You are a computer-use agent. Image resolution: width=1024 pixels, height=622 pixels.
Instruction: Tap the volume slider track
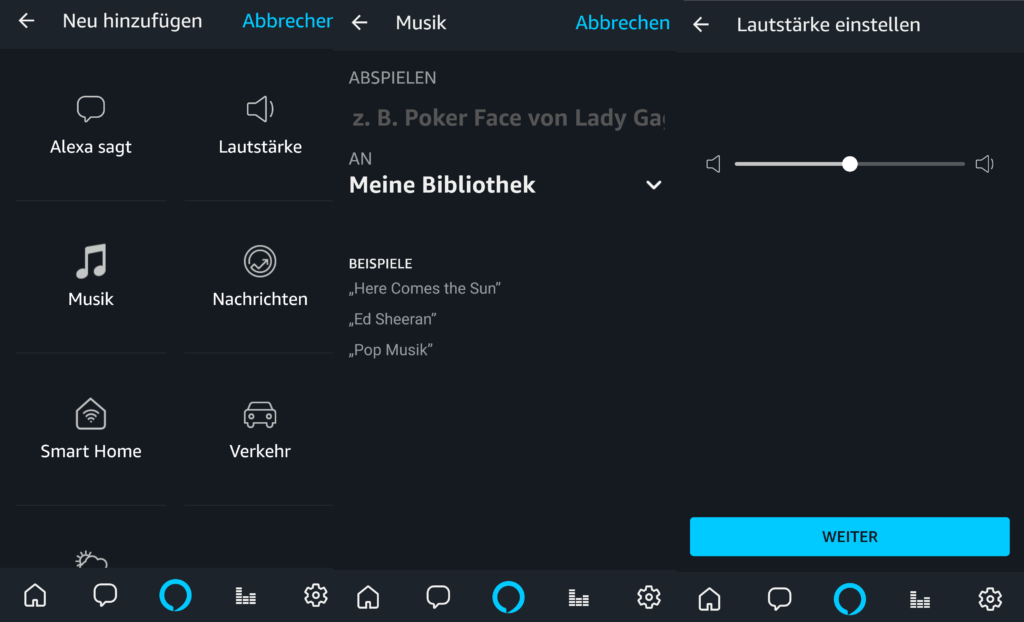[x=900, y=164]
